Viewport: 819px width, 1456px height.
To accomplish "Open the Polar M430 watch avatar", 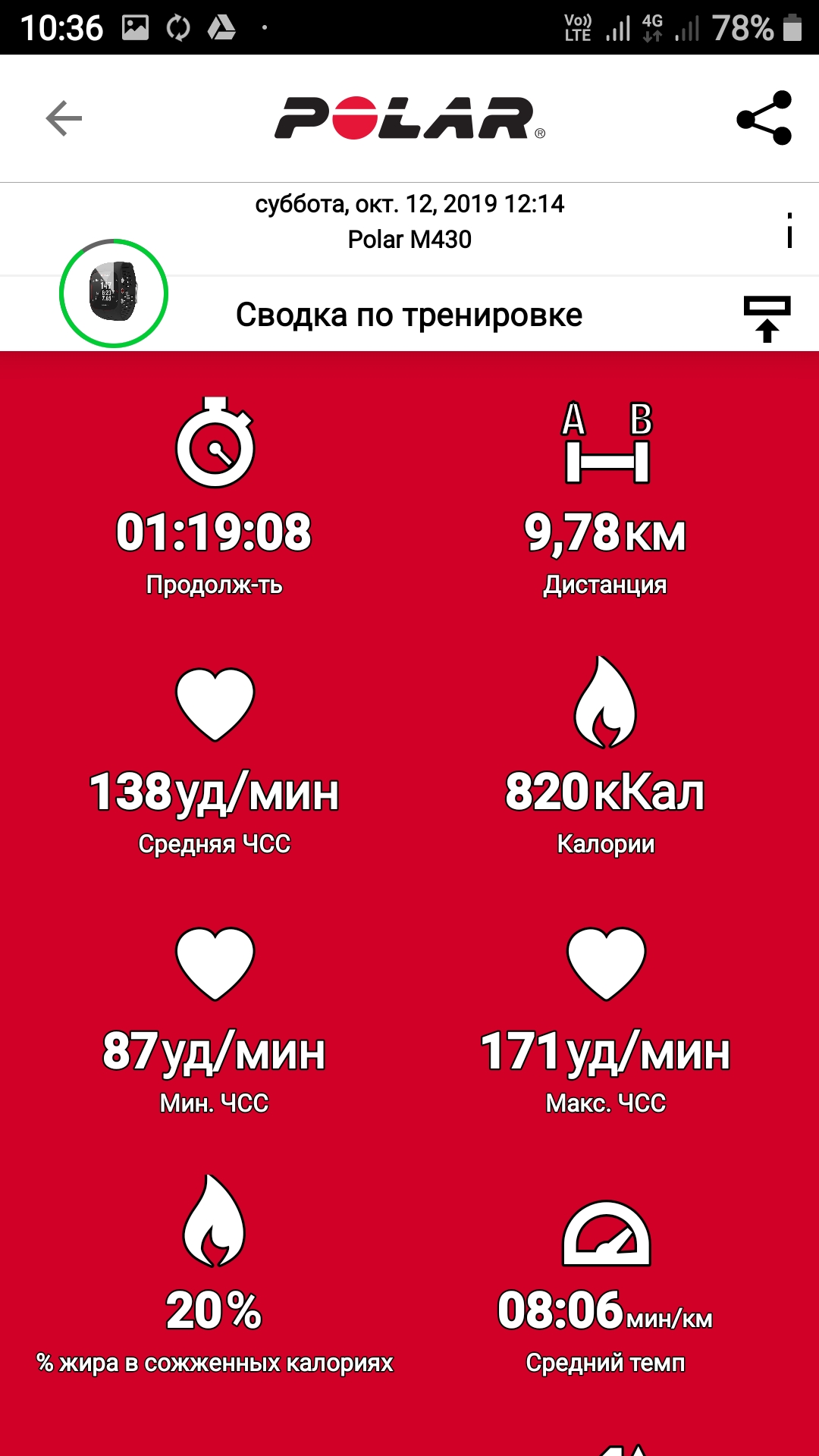I will (x=114, y=293).
